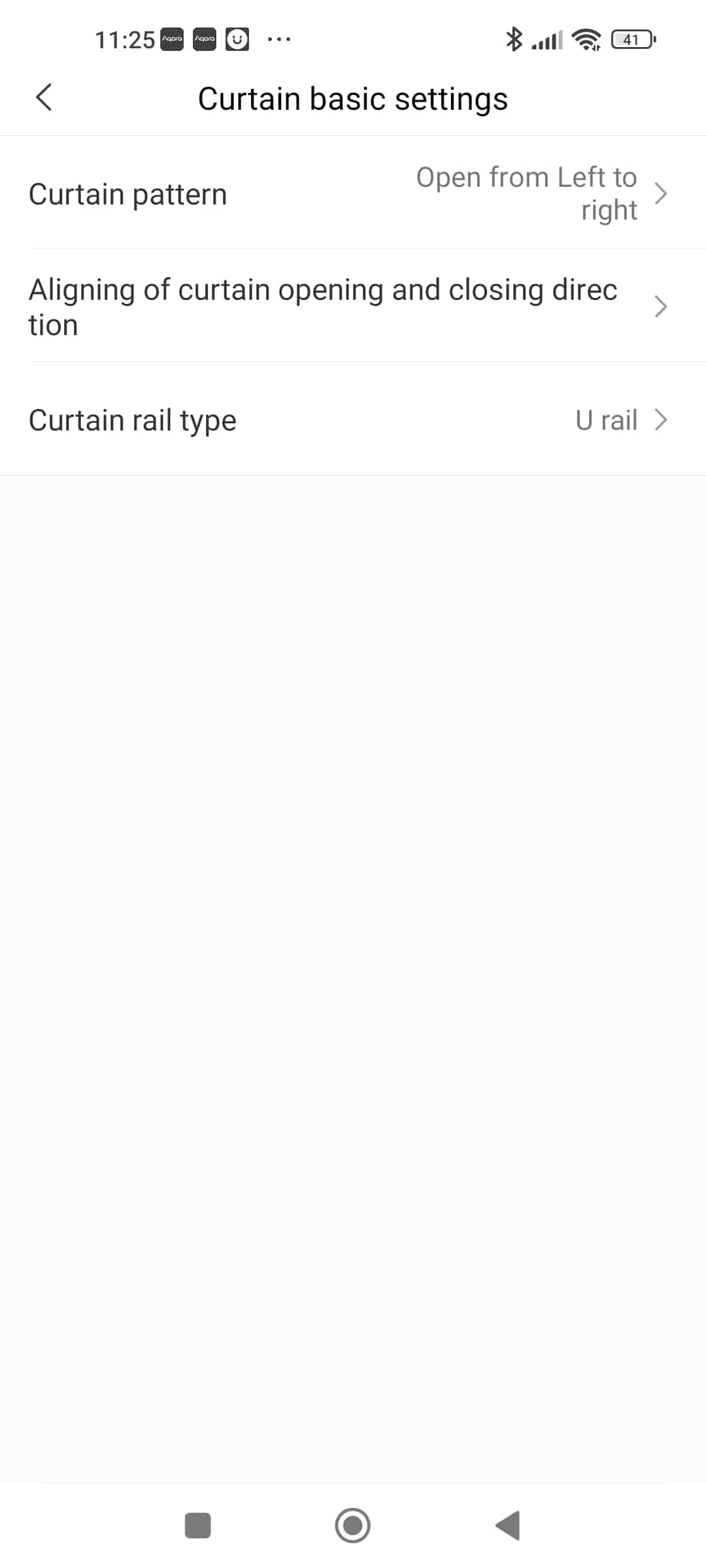Image resolution: width=706 pixels, height=1568 pixels.
Task: Tap the system home button
Action: [353, 1526]
